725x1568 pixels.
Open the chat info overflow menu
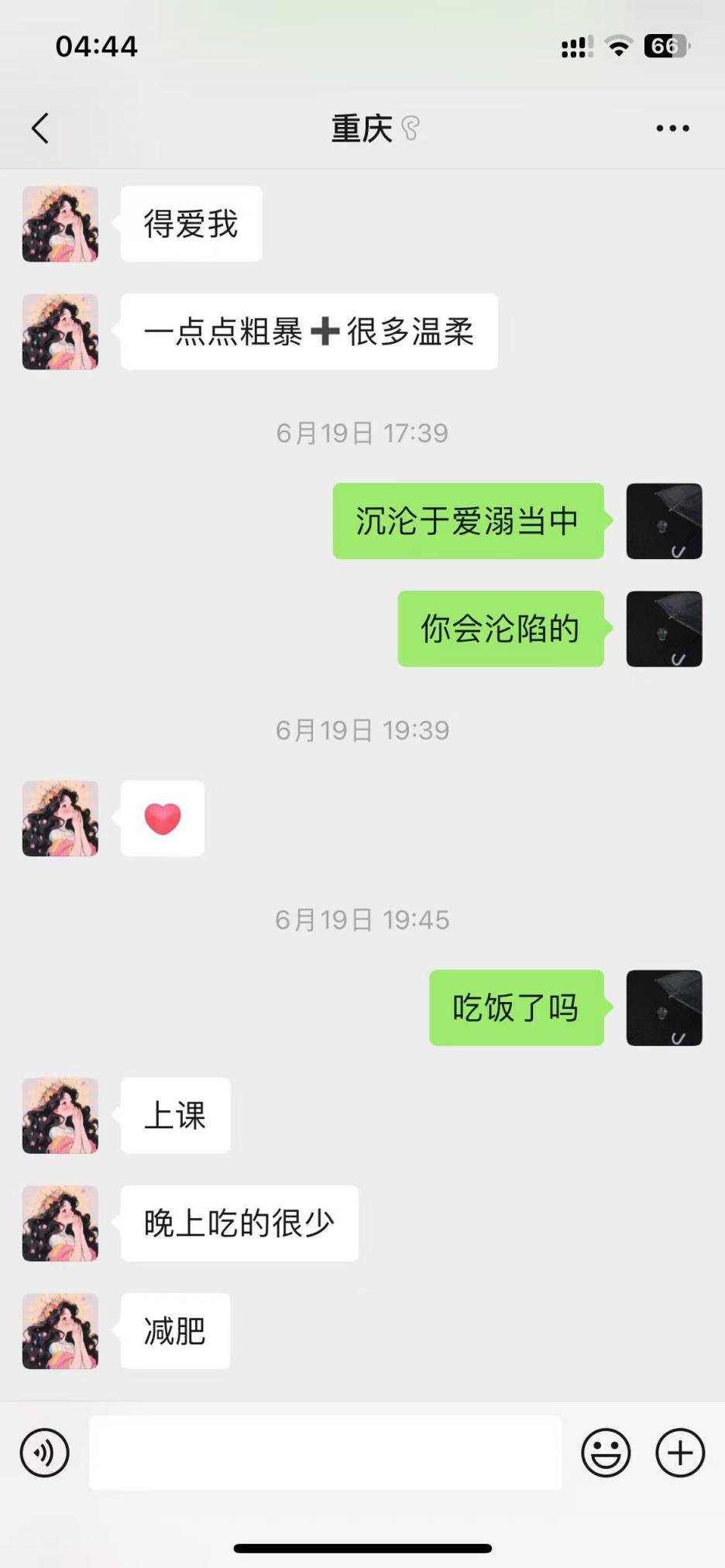672,129
